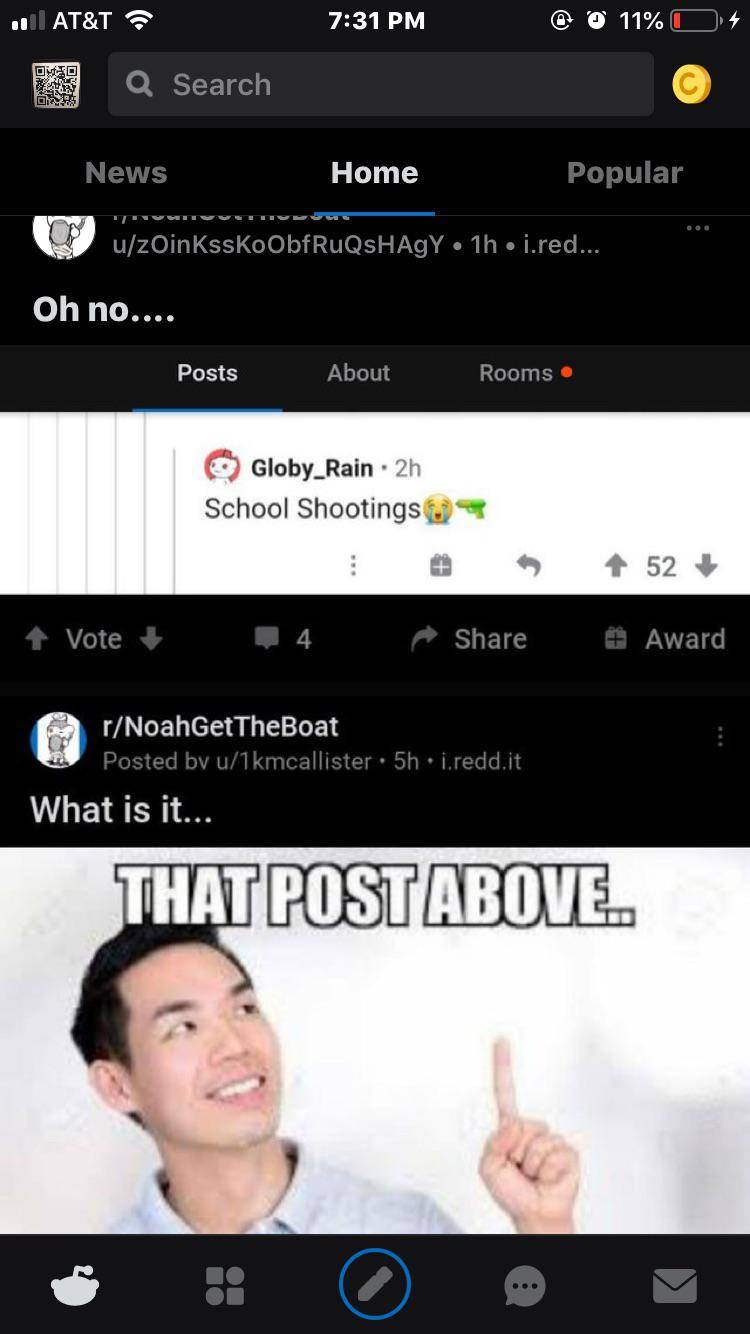Open the "That post above" meme image
750x1334 pixels.
tap(375, 1040)
